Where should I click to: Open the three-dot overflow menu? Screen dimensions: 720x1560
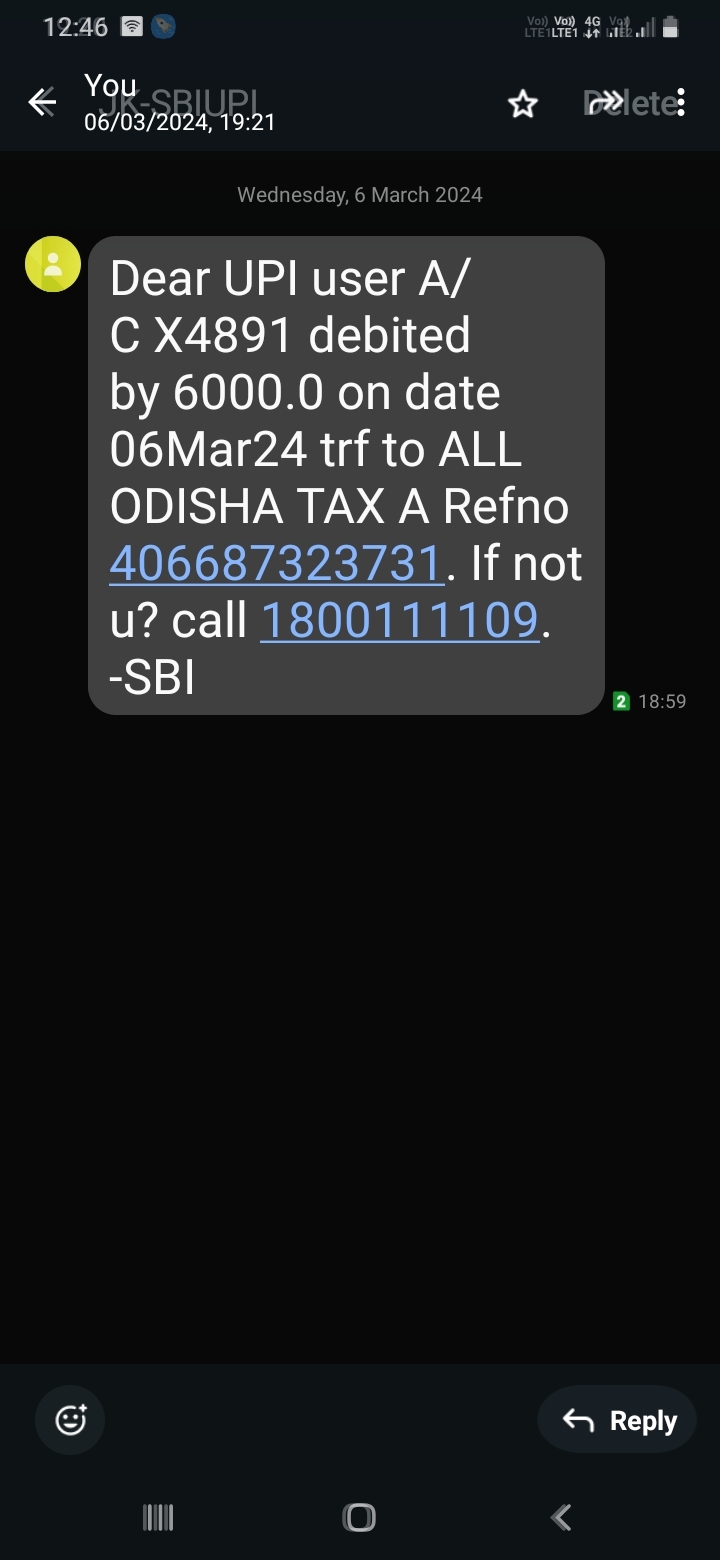pos(681,102)
